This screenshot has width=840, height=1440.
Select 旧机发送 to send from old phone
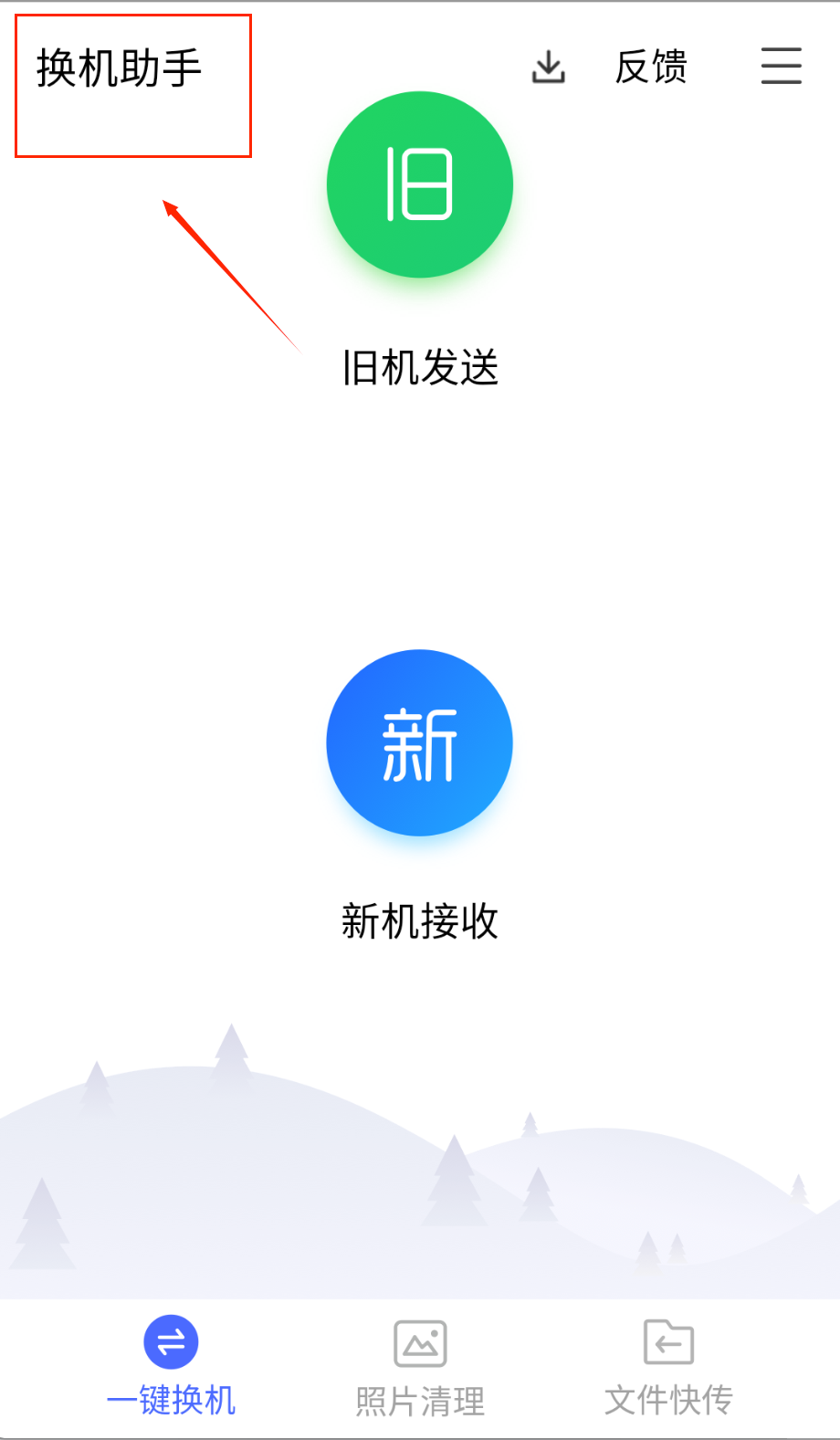tap(420, 185)
